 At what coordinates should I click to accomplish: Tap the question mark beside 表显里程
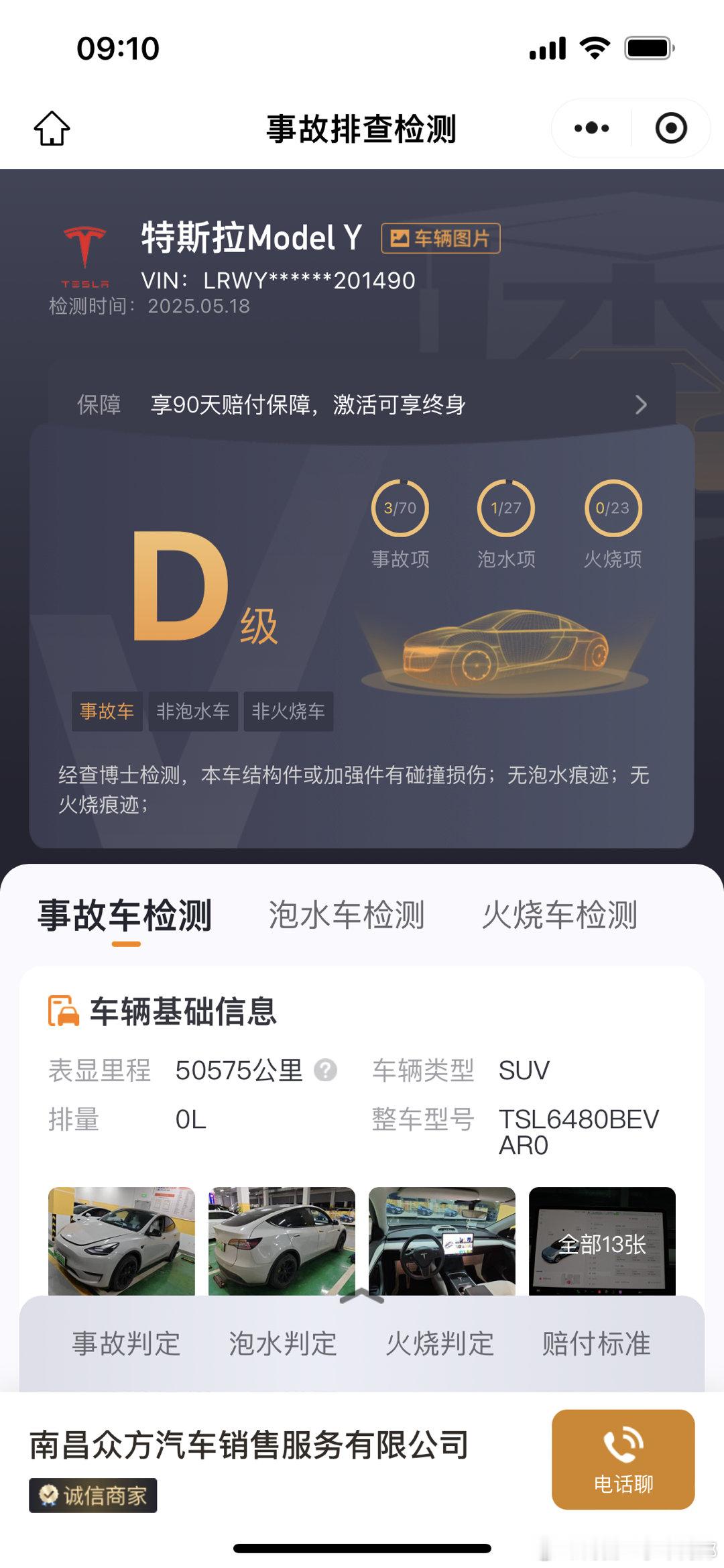click(326, 1070)
